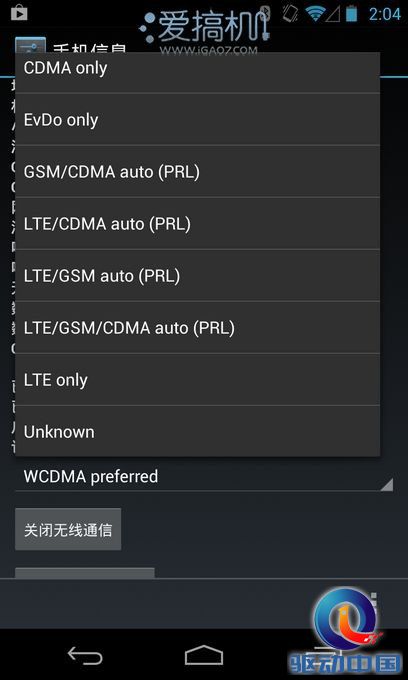Select LTE/CDMA auto (PRL)
This screenshot has width=408, height=680.
(x=197, y=224)
